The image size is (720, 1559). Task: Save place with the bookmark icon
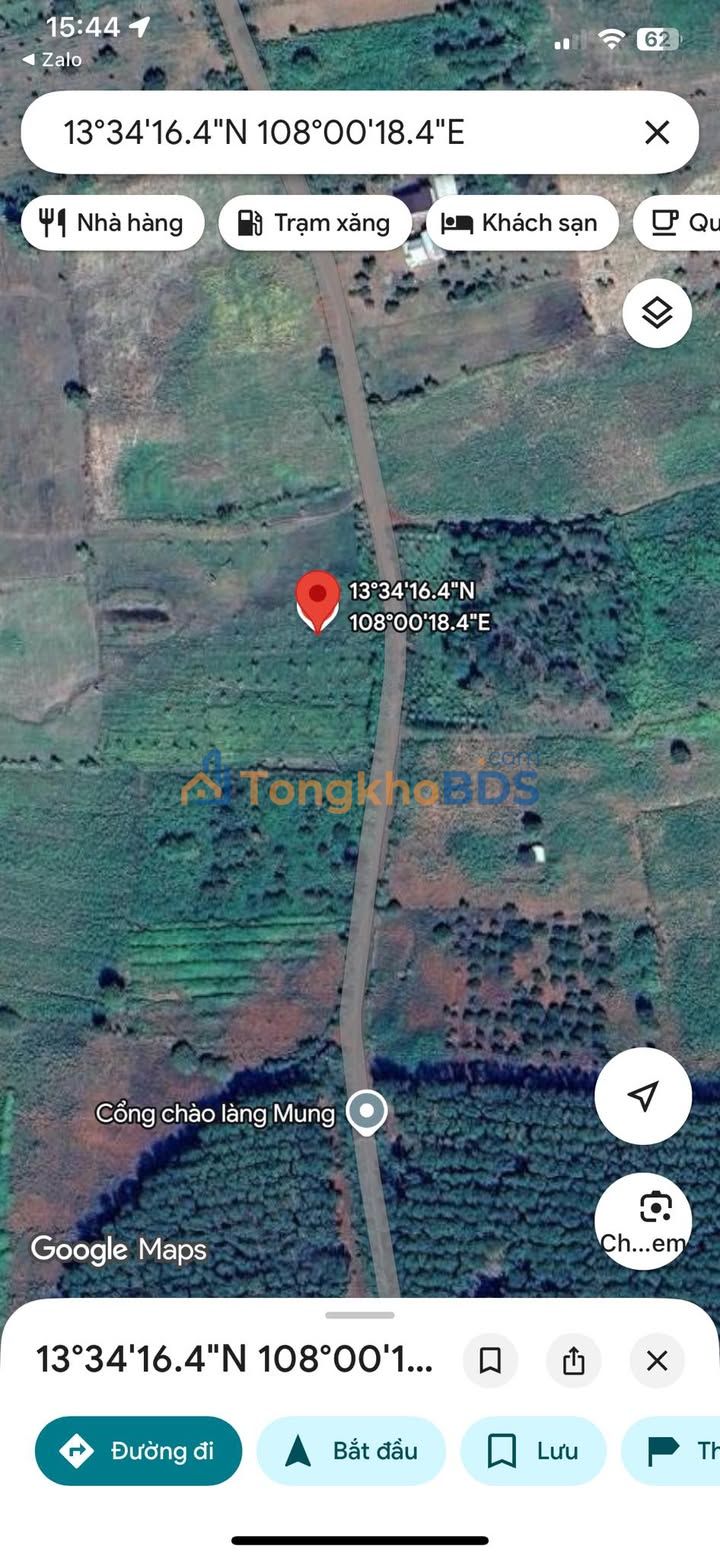[490, 1360]
